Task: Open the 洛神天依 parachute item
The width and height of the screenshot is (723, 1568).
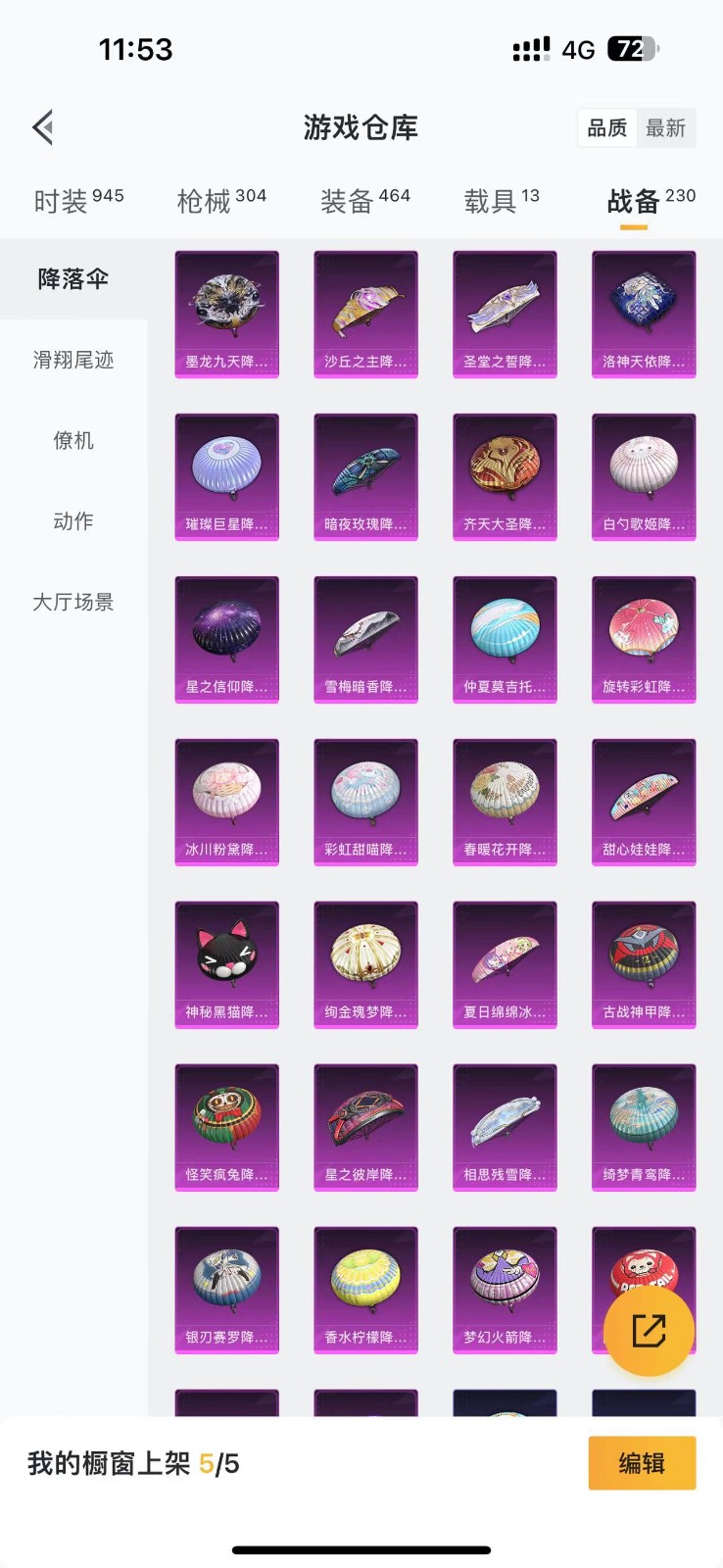Action: pos(644,314)
